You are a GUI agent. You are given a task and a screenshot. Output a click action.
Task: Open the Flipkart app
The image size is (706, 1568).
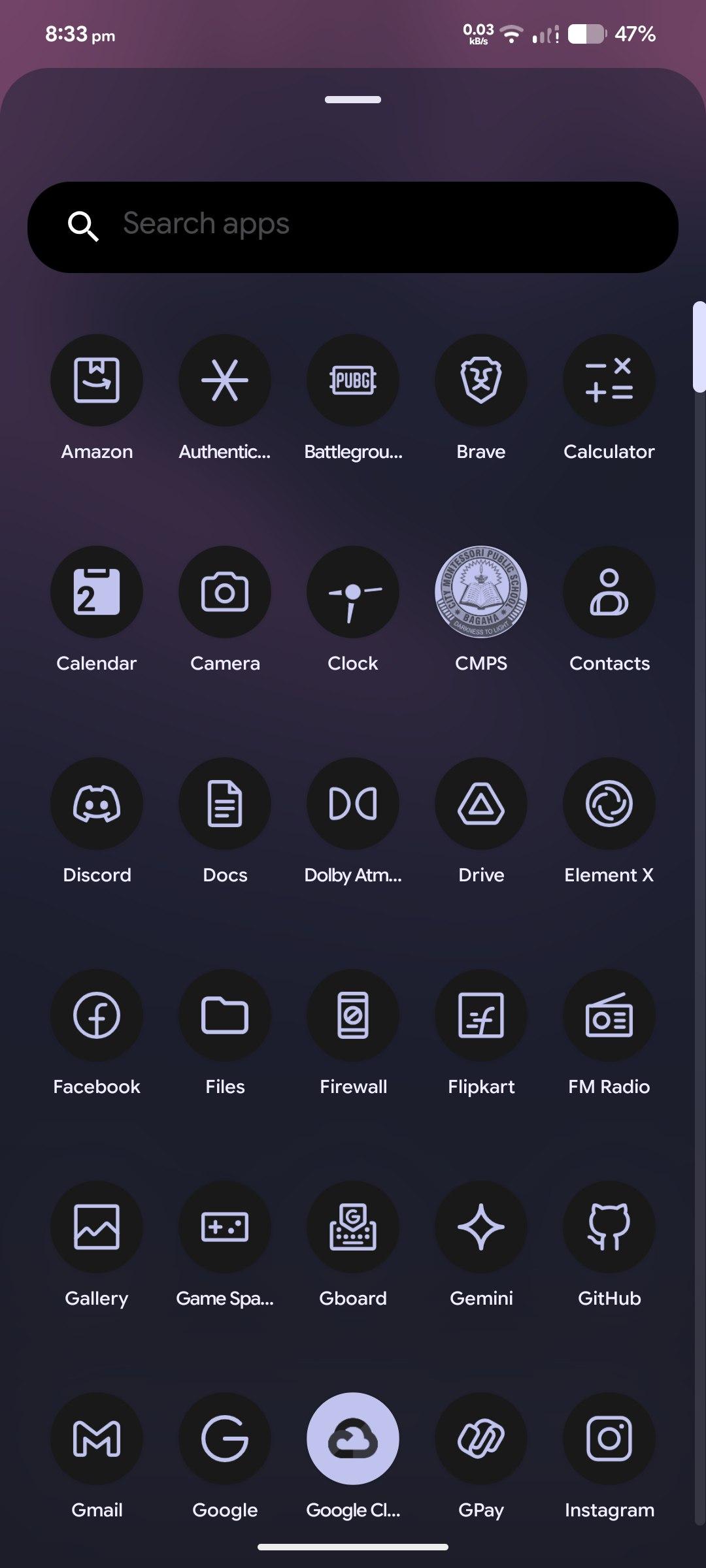click(481, 1015)
